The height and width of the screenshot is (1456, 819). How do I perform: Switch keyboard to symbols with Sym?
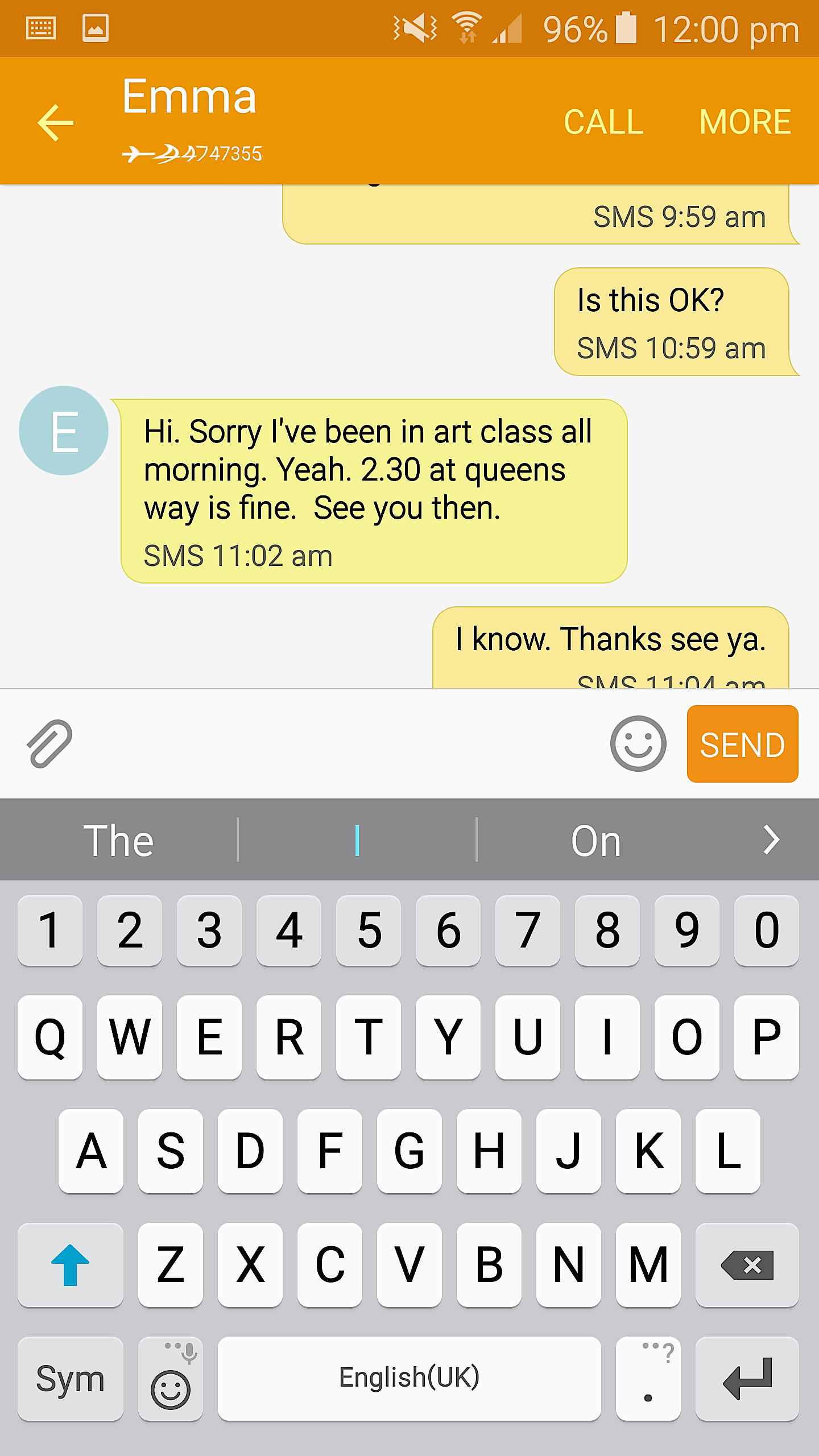[x=71, y=1378]
